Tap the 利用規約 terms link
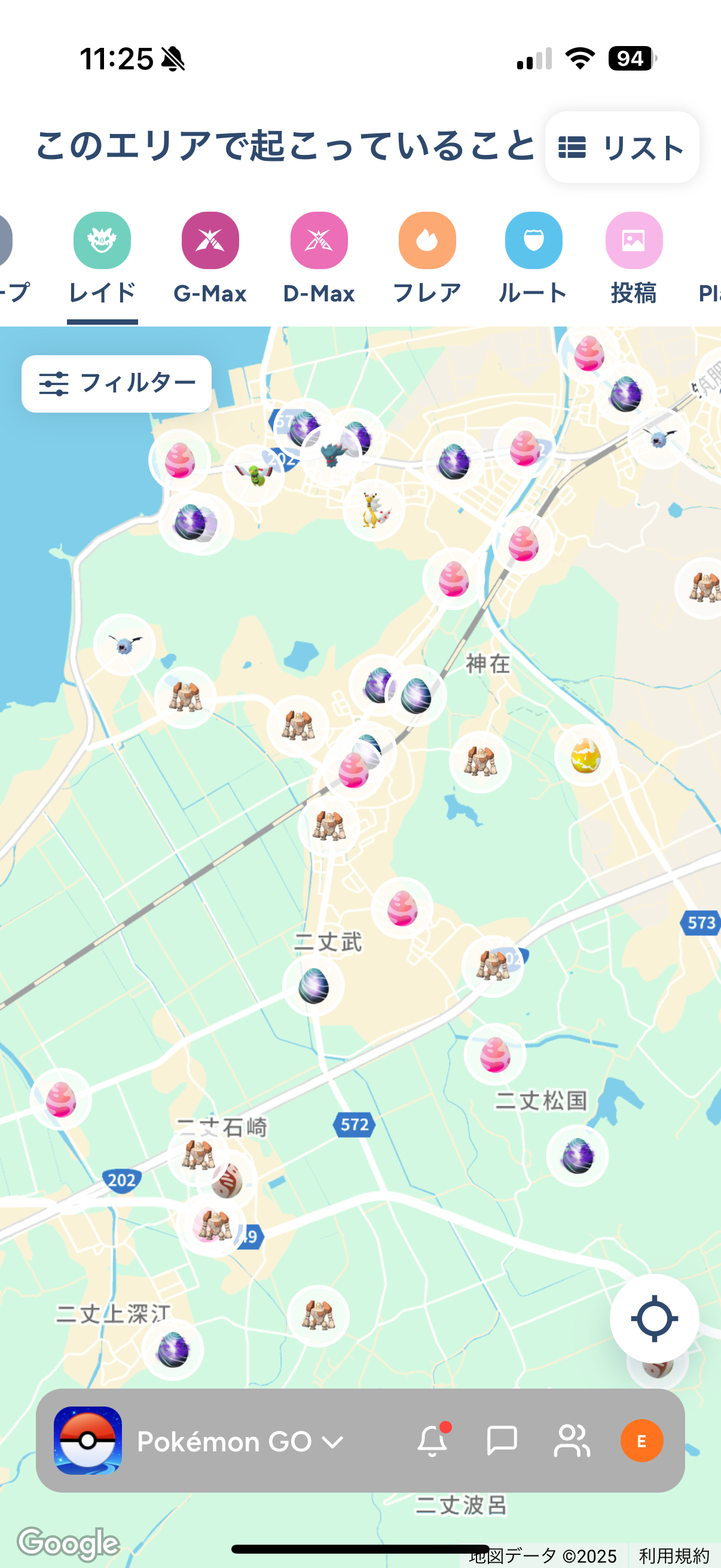Screen dimensions: 721x1568 pyautogui.click(x=674, y=1555)
